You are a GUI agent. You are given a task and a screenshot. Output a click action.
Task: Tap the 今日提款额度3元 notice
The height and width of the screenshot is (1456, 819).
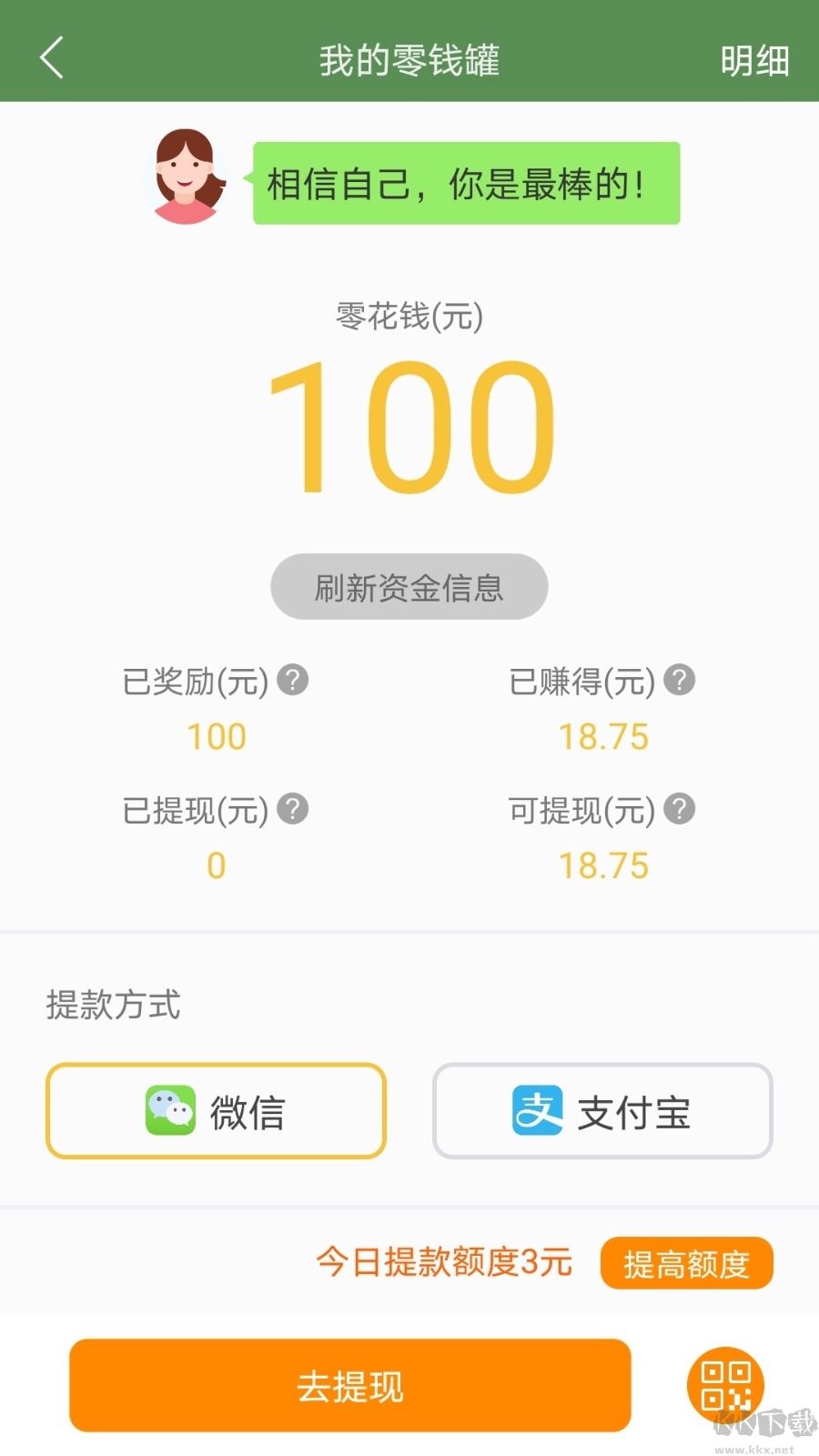click(x=443, y=1262)
